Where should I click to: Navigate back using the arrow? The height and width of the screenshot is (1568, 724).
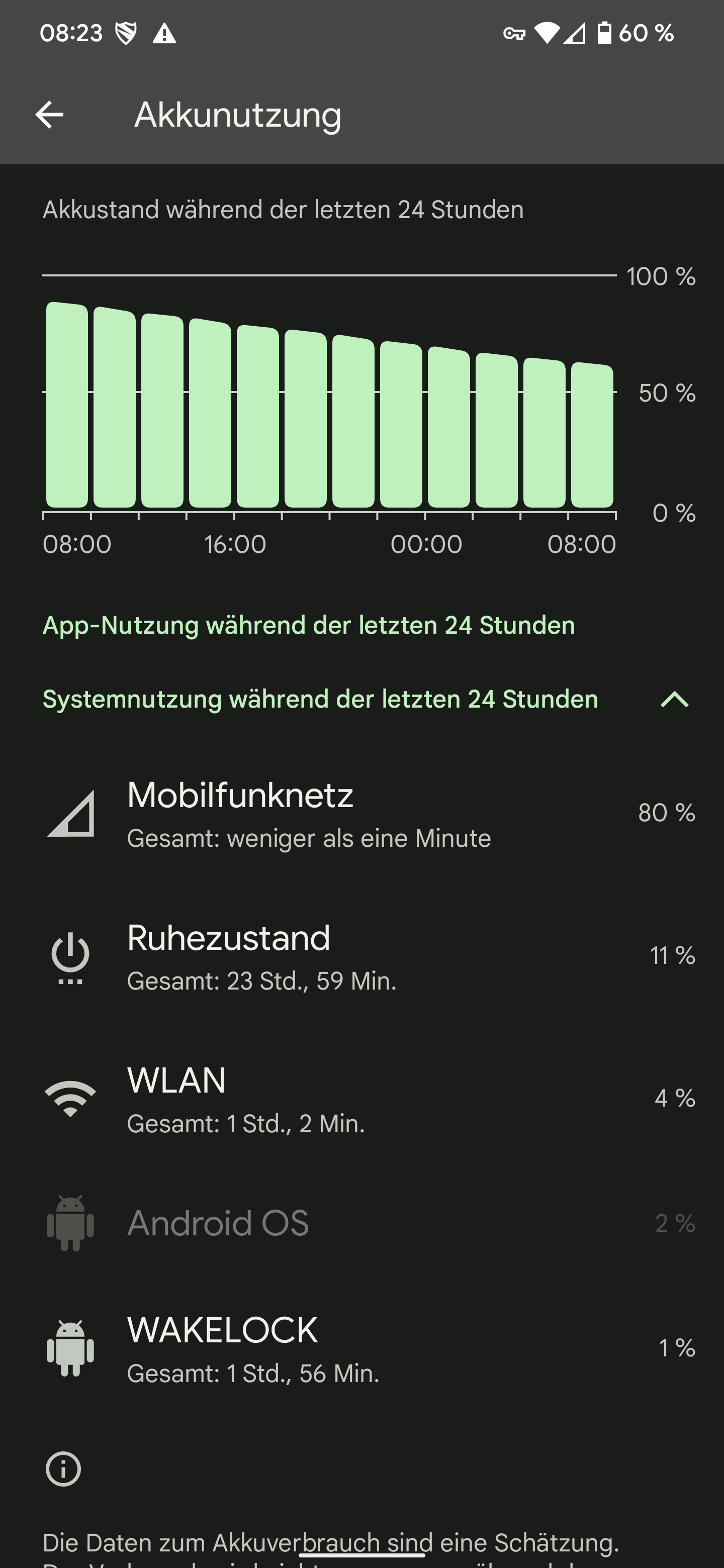tap(49, 115)
